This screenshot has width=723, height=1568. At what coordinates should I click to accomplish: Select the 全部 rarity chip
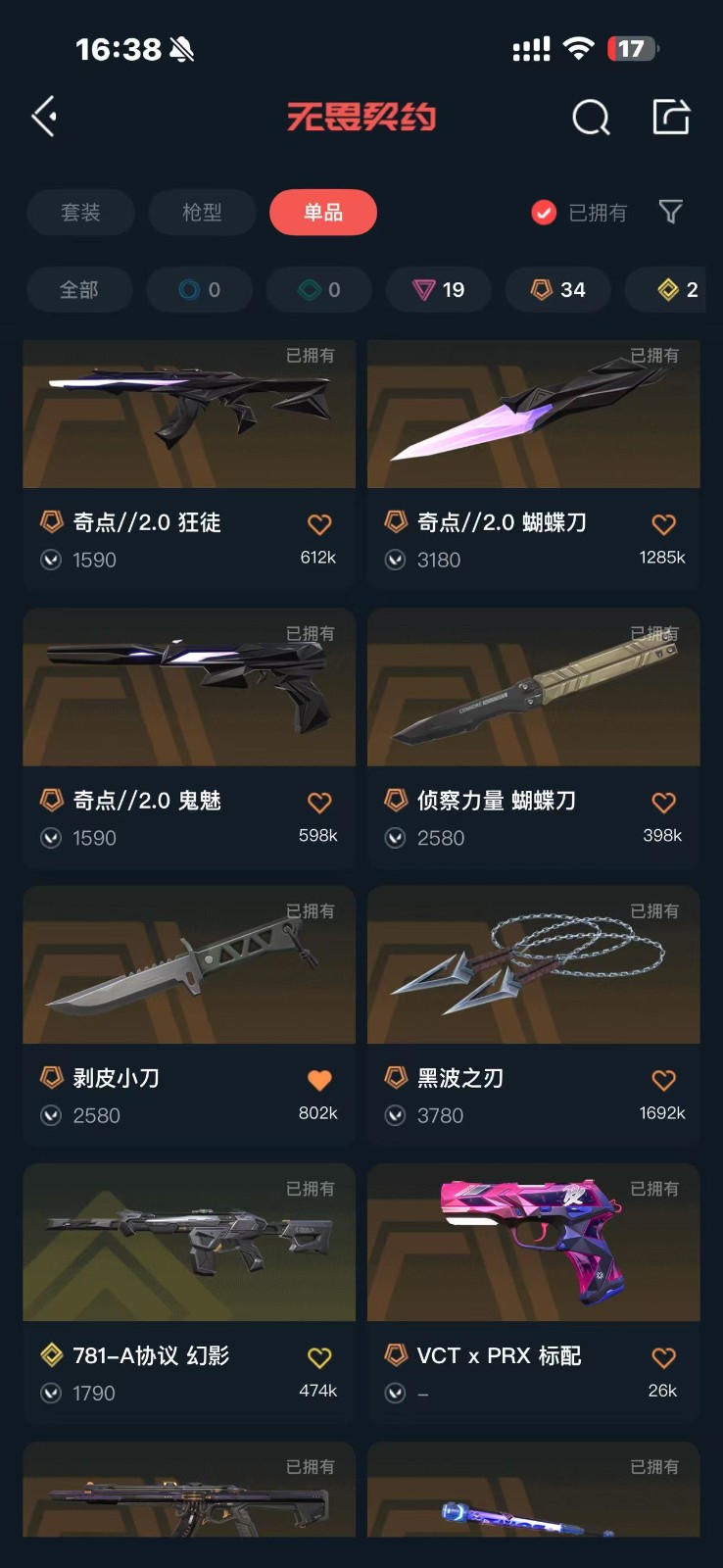tap(79, 290)
